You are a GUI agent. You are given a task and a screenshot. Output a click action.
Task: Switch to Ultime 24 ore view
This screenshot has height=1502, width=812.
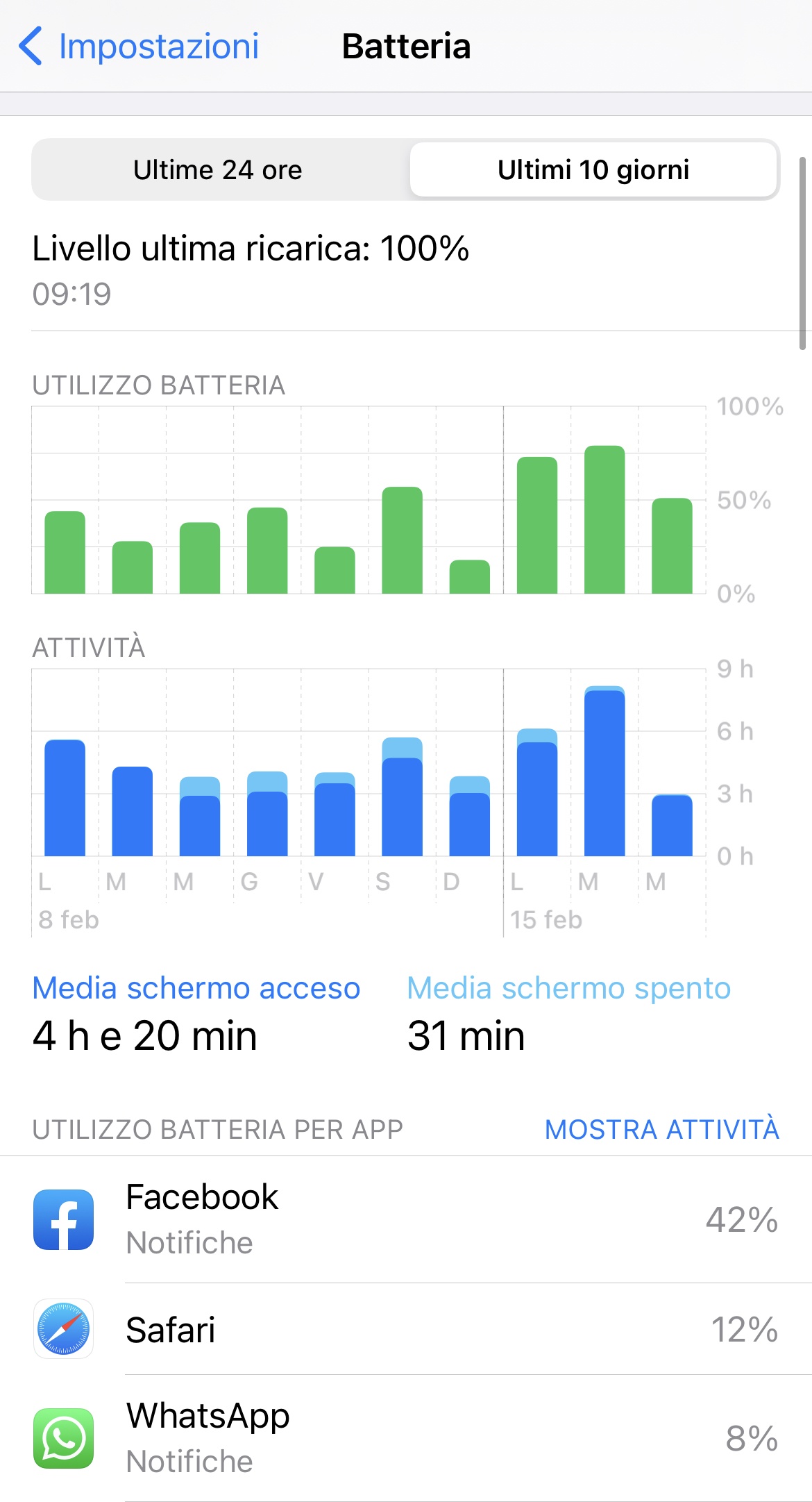point(218,170)
